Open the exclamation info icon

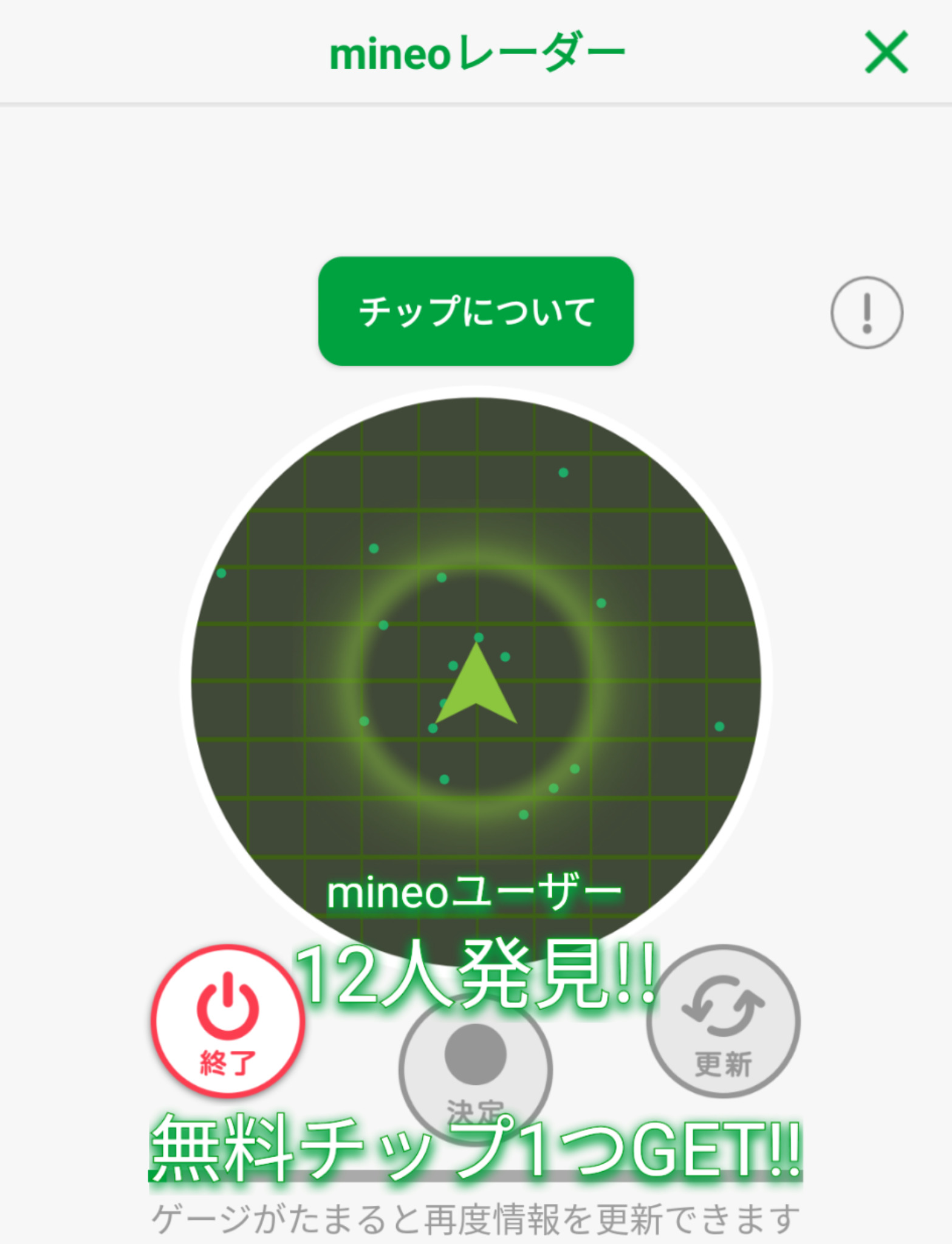[x=866, y=313]
